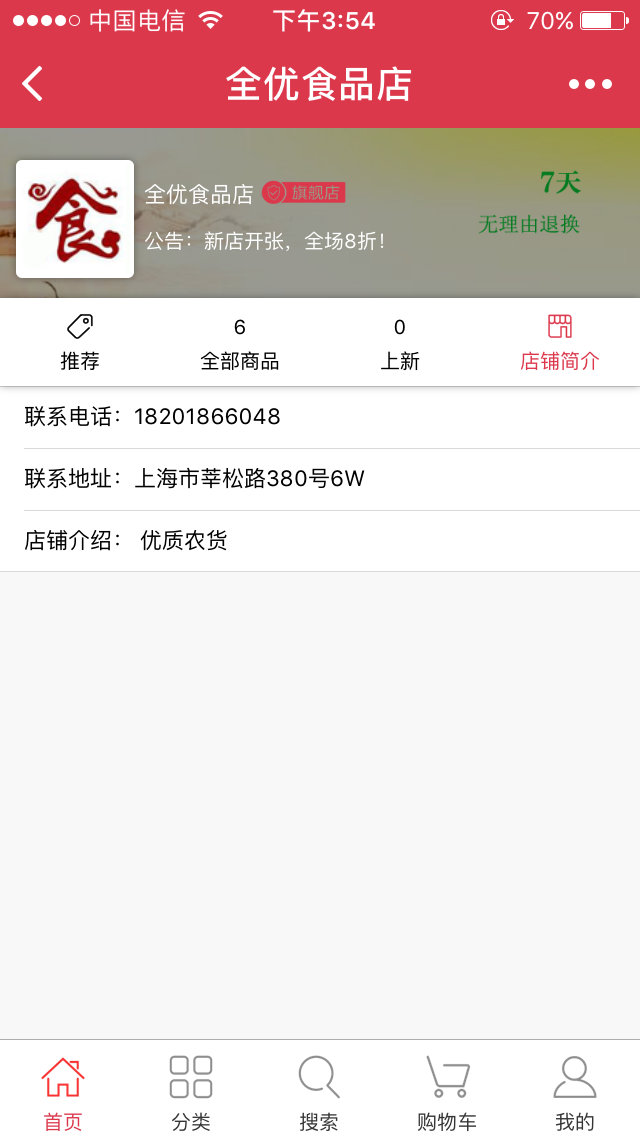
Task: View 全部商品 tab
Action: [x=240, y=342]
